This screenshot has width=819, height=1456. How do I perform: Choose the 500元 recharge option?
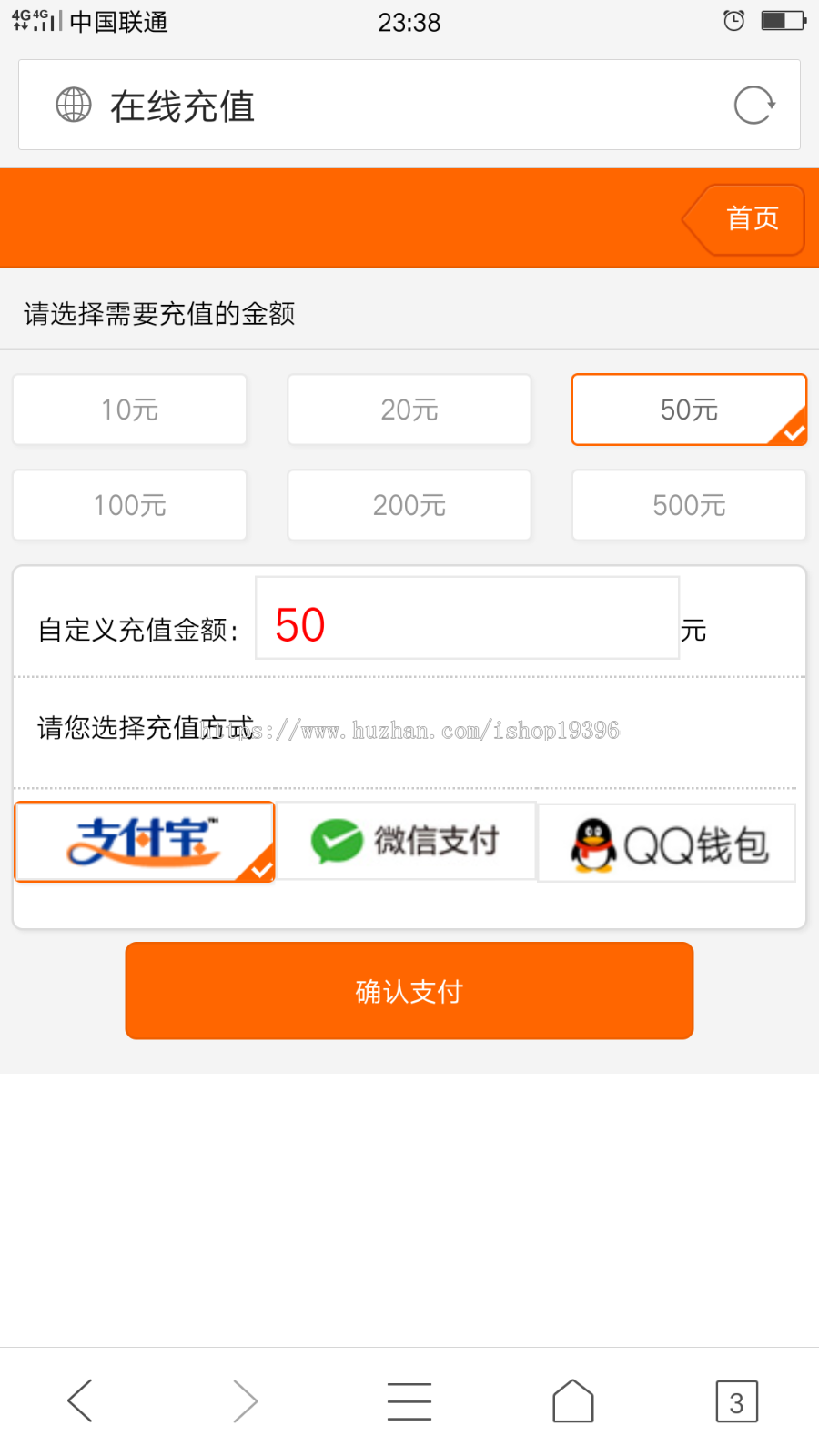[x=688, y=505]
